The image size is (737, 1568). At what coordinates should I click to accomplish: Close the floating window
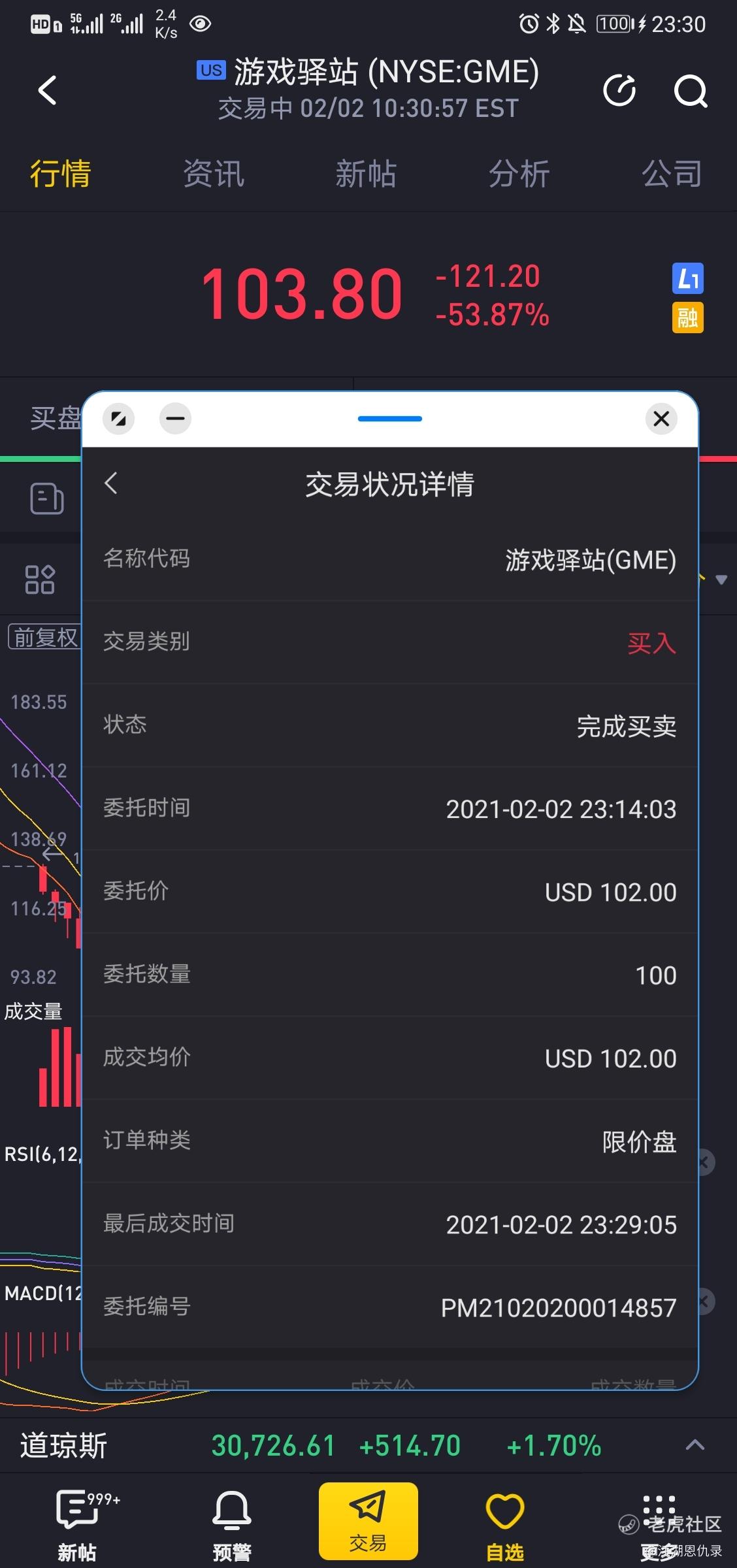click(x=661, y=419)
